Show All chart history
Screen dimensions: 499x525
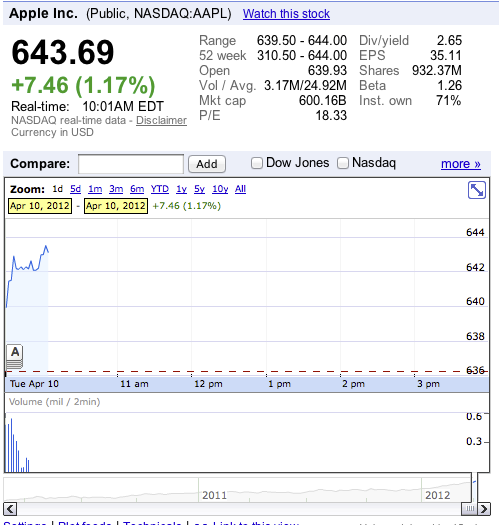[240, 189]
